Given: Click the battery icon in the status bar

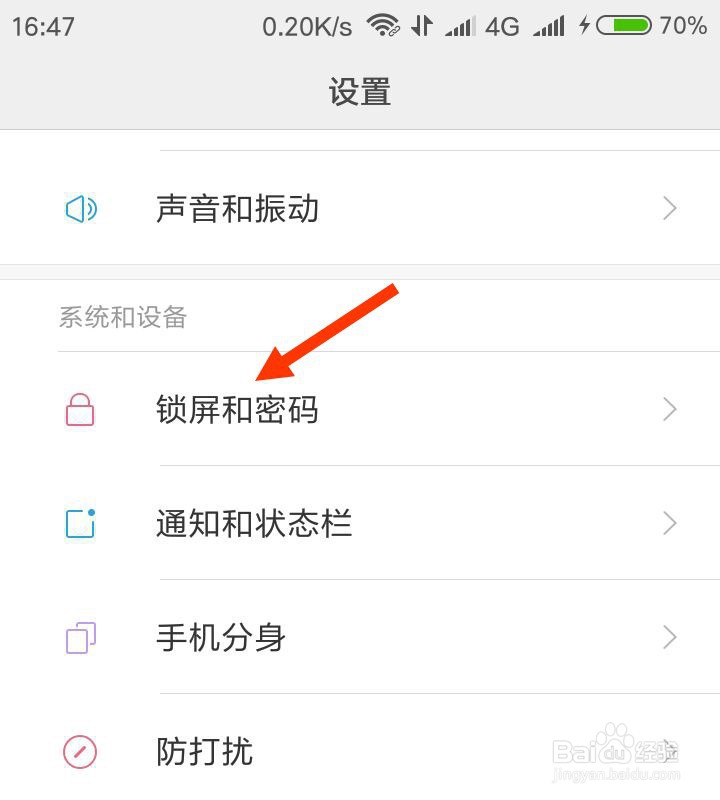Looking at the screenshot, I should [x=626, y=26].
